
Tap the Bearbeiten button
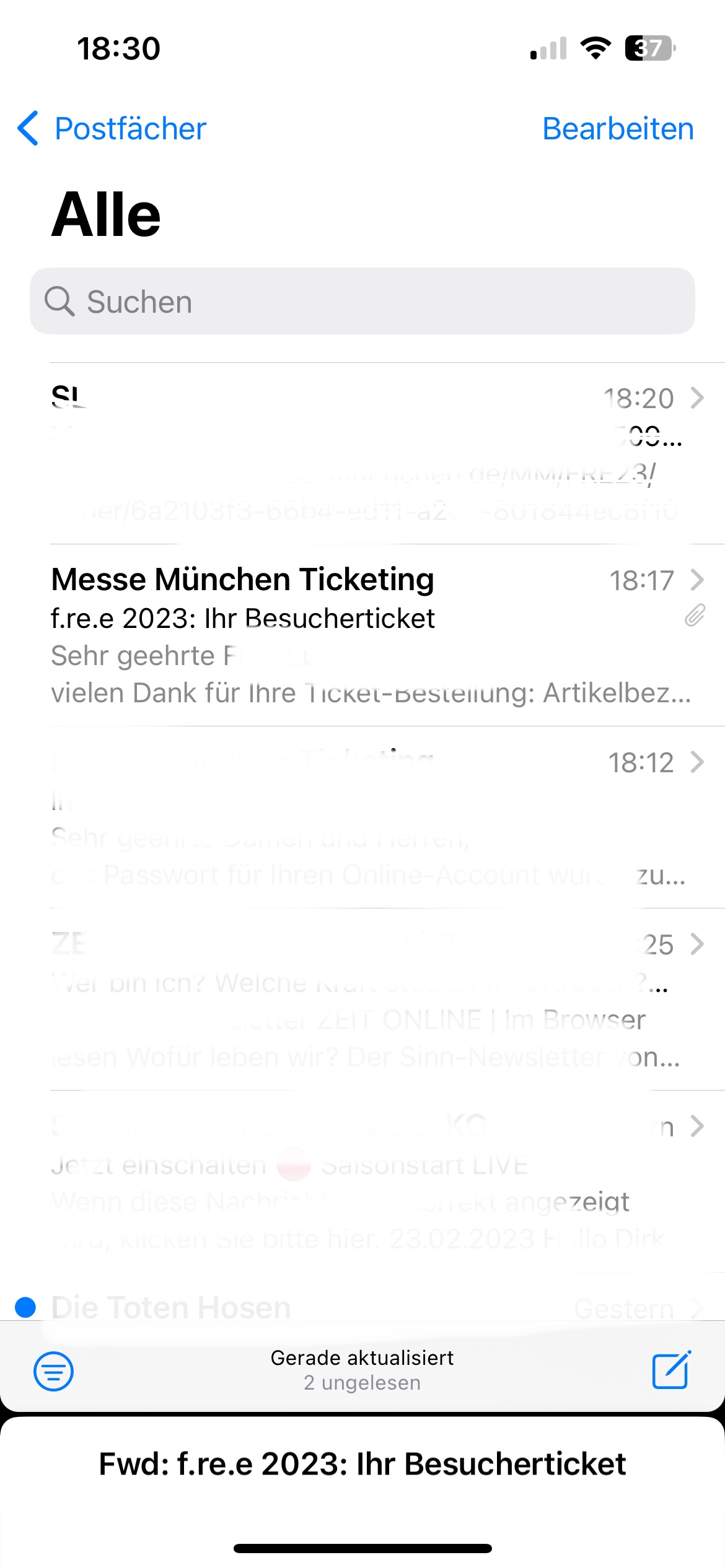pos(617,129)
